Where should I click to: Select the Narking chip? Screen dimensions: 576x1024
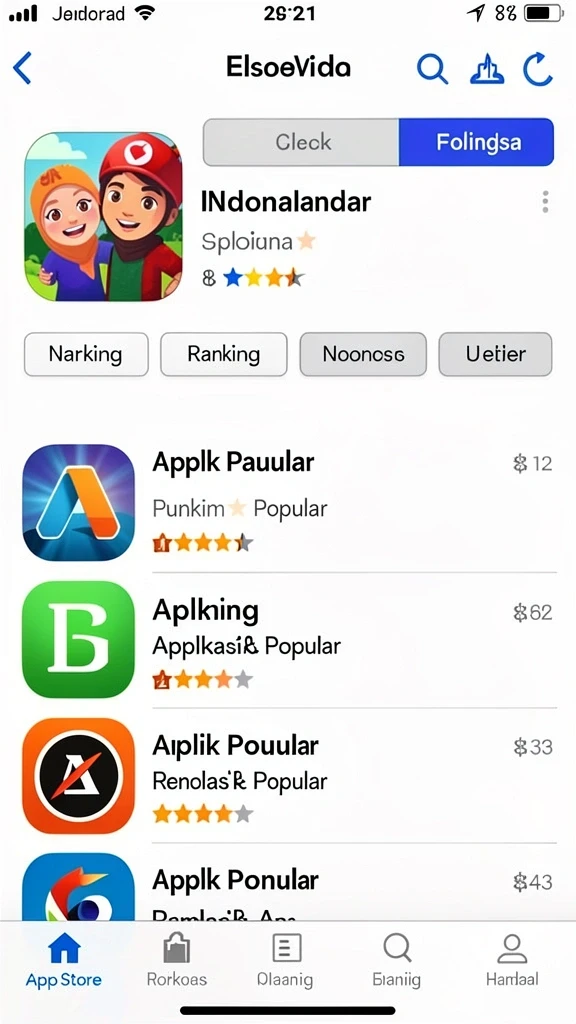pos(86,354)
